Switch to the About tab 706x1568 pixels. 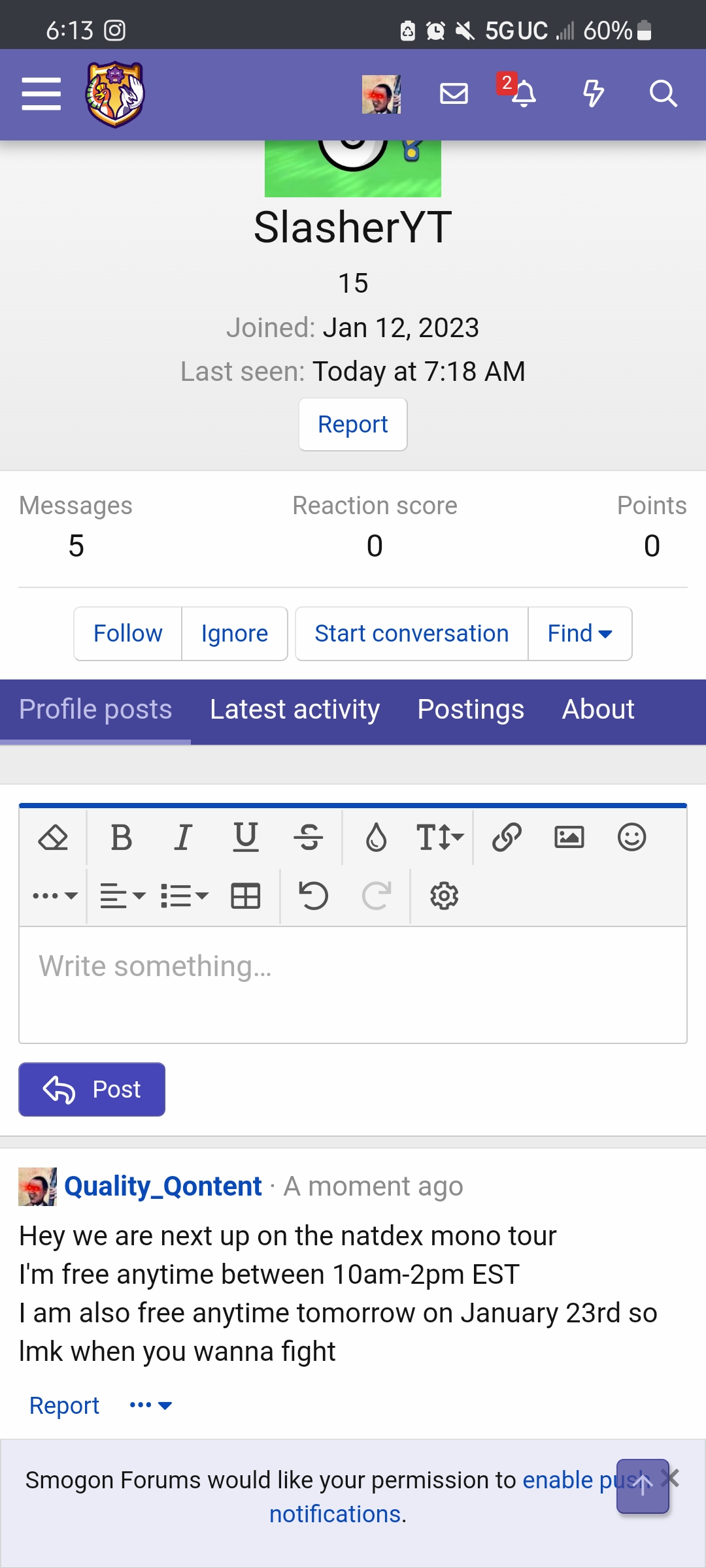point(598,710)
